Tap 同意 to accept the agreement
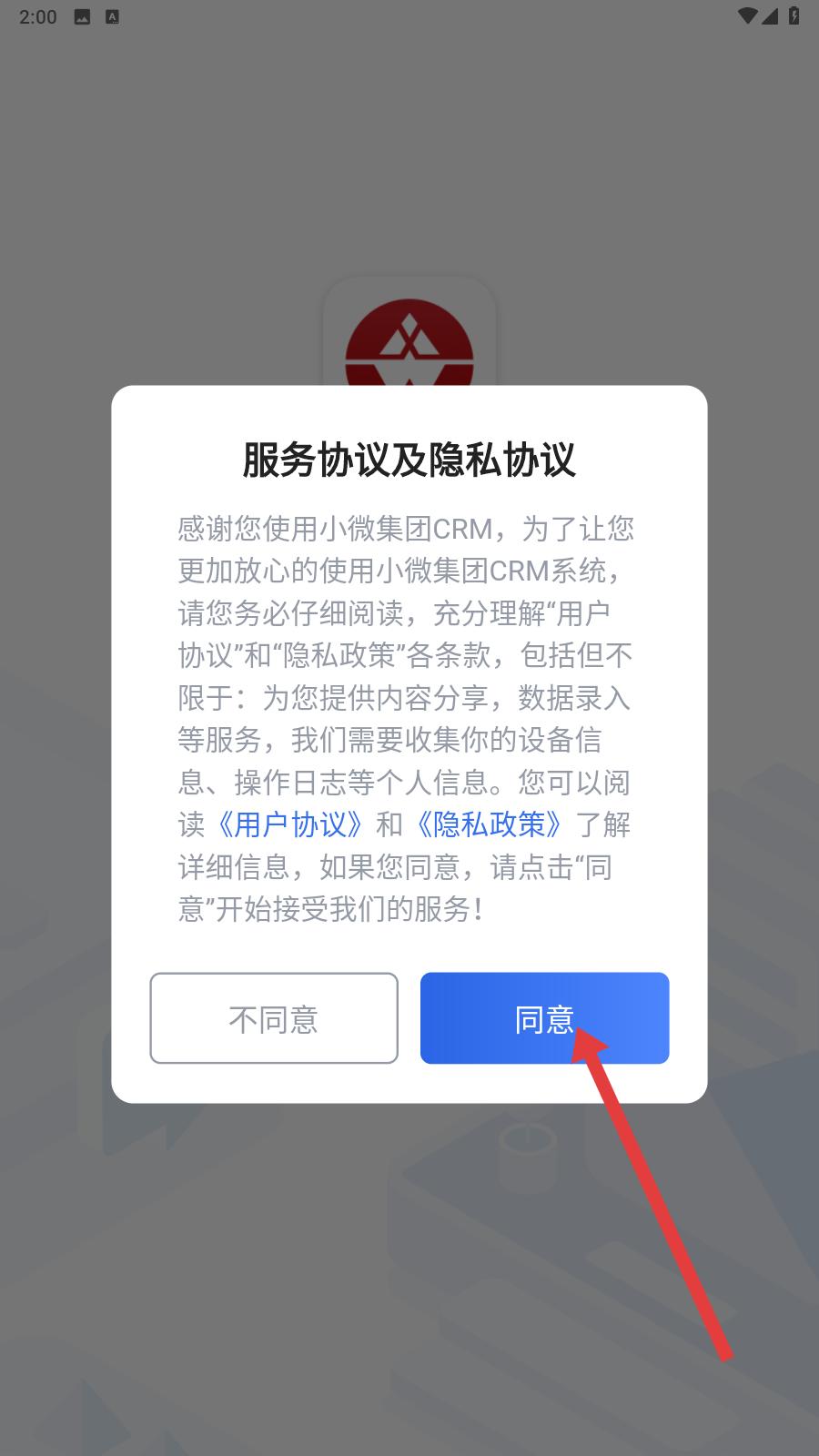This screenshot has height=1456, width=819. [544, 1017]
